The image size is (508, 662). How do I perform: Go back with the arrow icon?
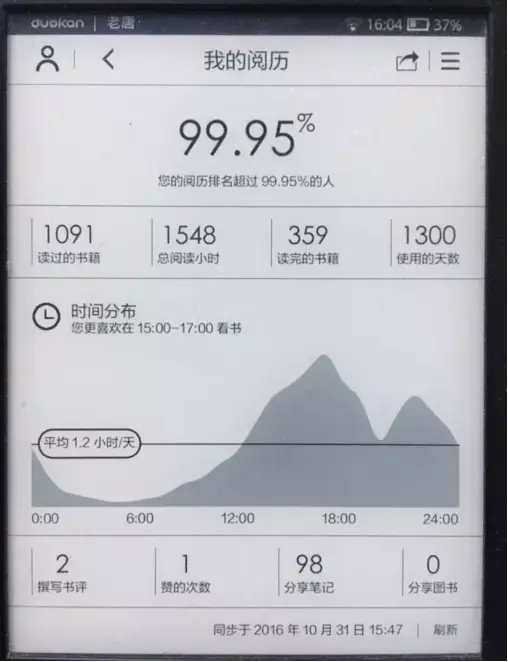pyautogui.click(x=108, y=59)
